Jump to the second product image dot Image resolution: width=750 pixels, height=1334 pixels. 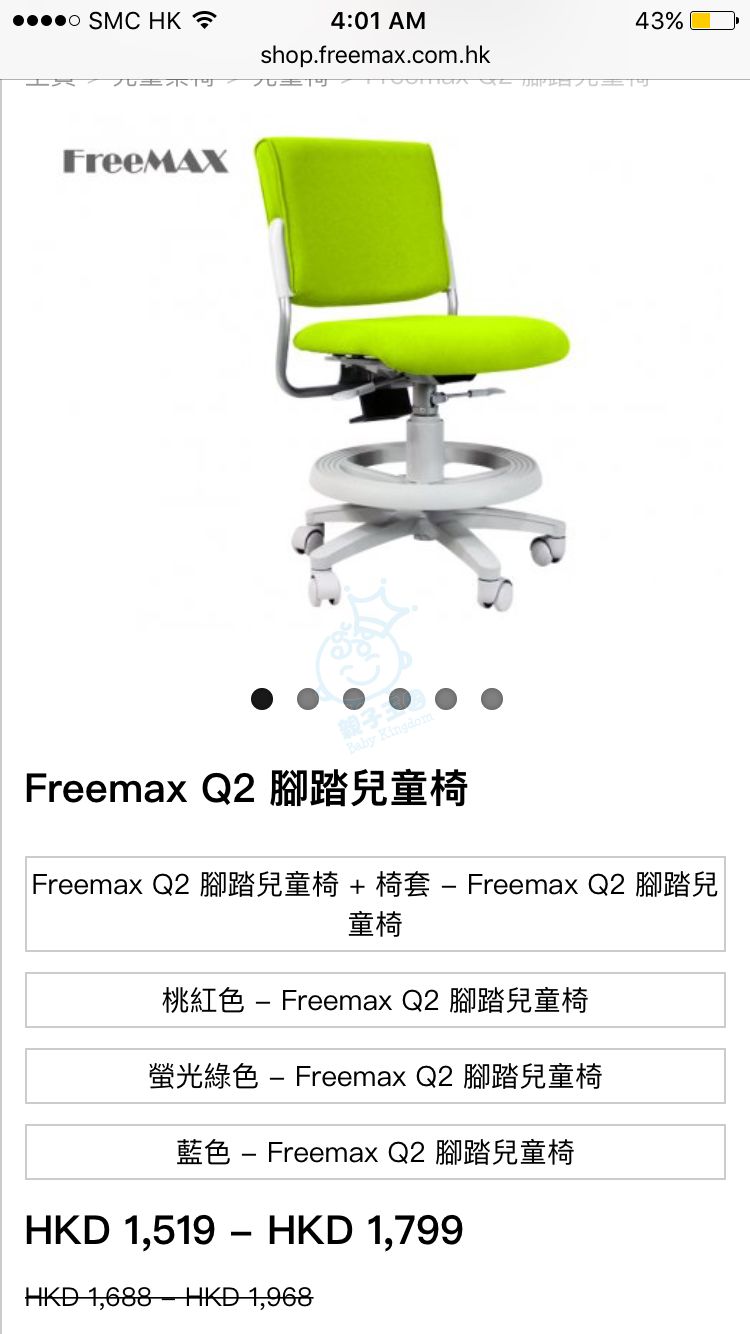308,699
